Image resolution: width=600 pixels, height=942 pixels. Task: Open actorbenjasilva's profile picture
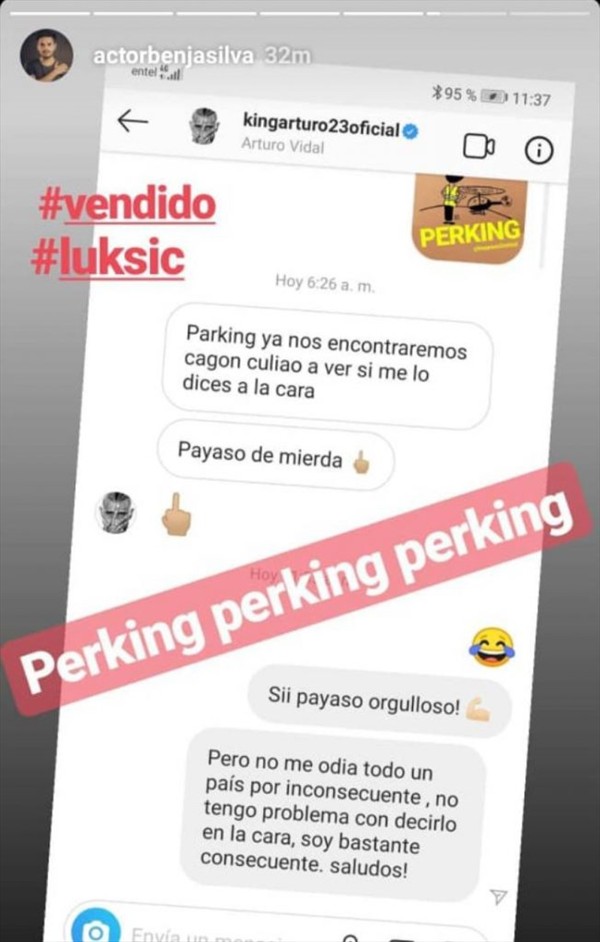coord(46,55)
